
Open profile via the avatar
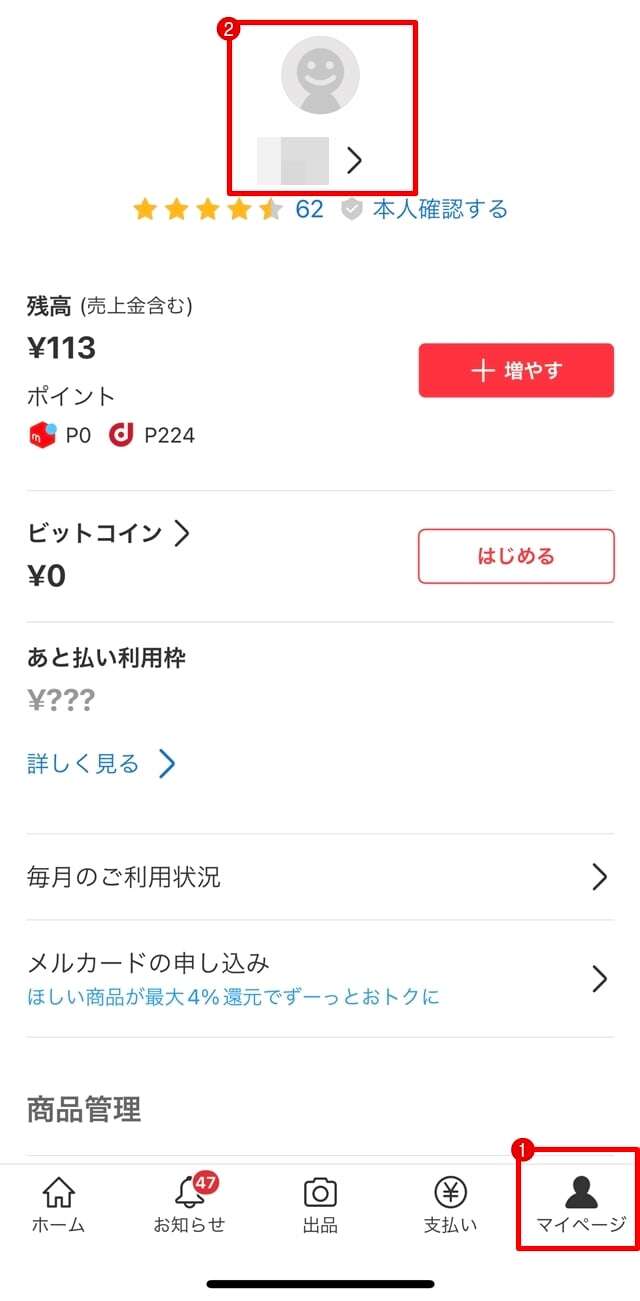point(320,75)
